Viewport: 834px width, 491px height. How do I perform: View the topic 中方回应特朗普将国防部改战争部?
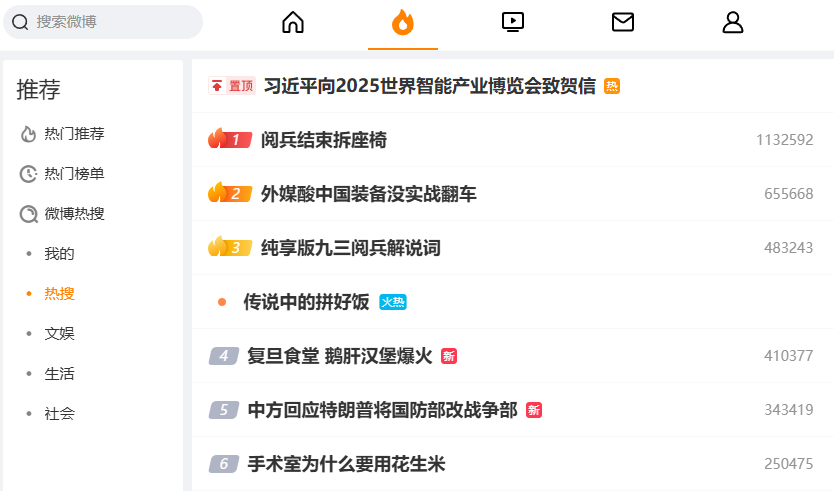tap(382, 410)
